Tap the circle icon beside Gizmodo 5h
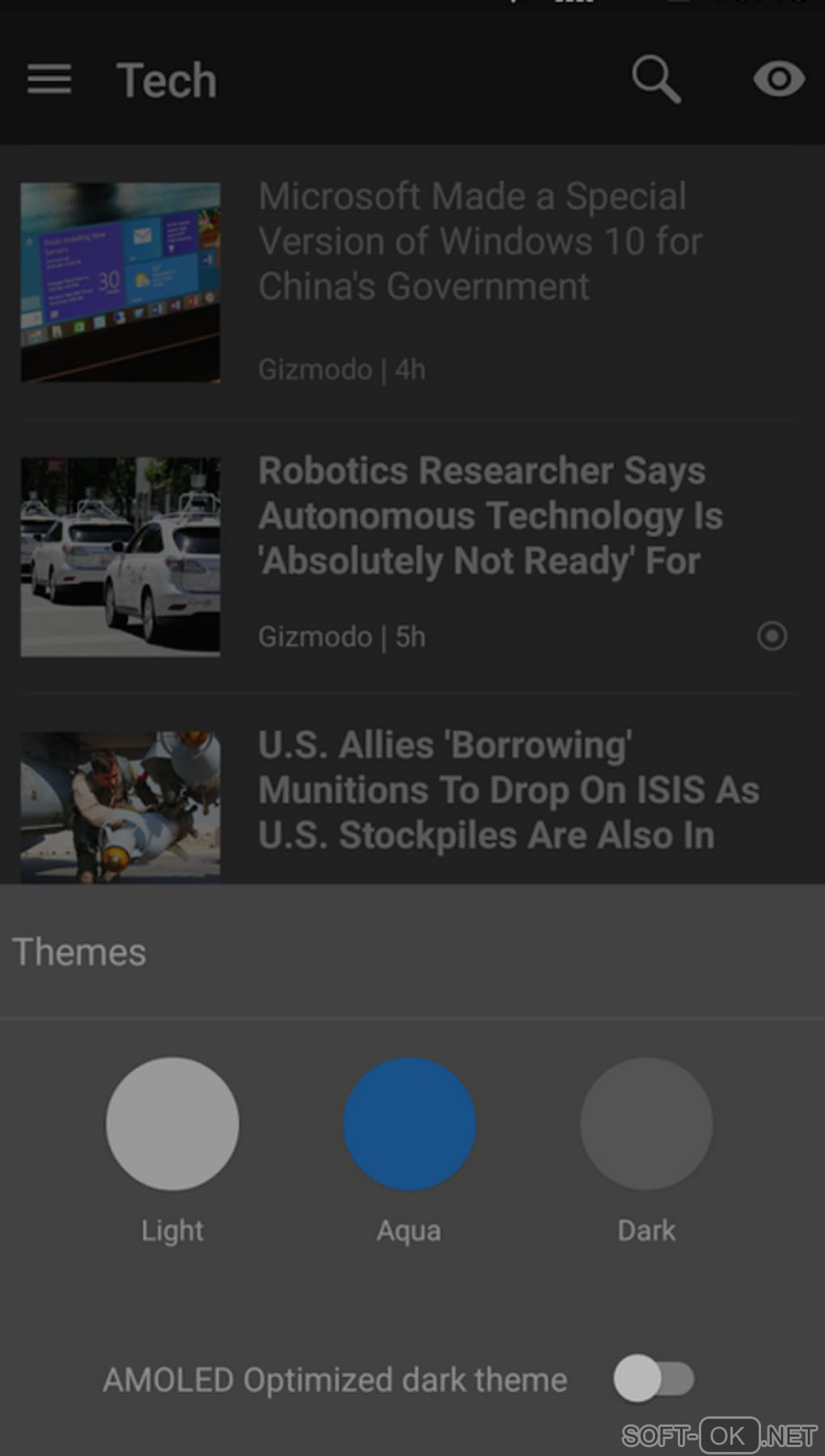825x1456 pixels. point(772,637)
